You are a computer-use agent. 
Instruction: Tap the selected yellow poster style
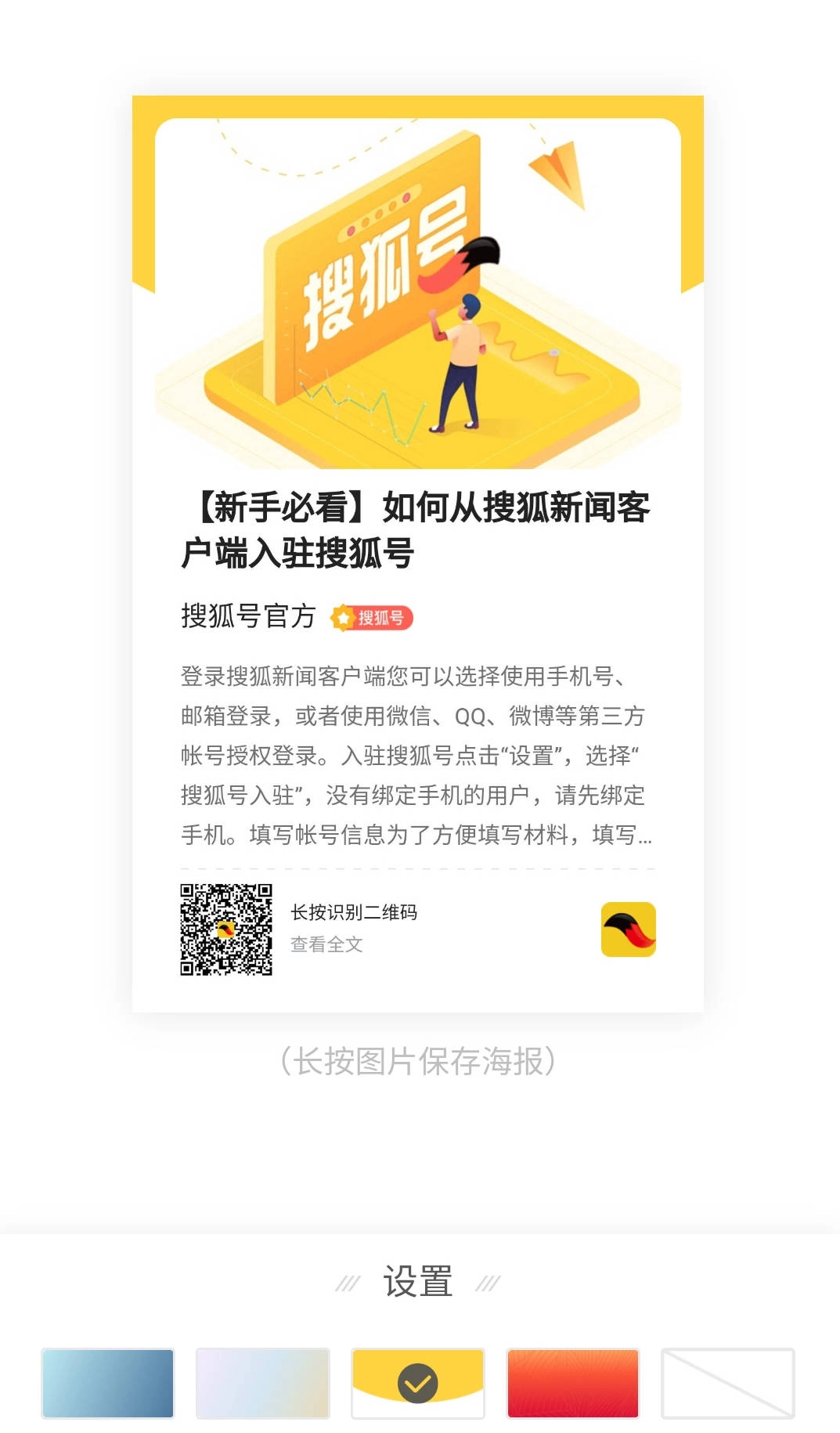(418, 1383)
